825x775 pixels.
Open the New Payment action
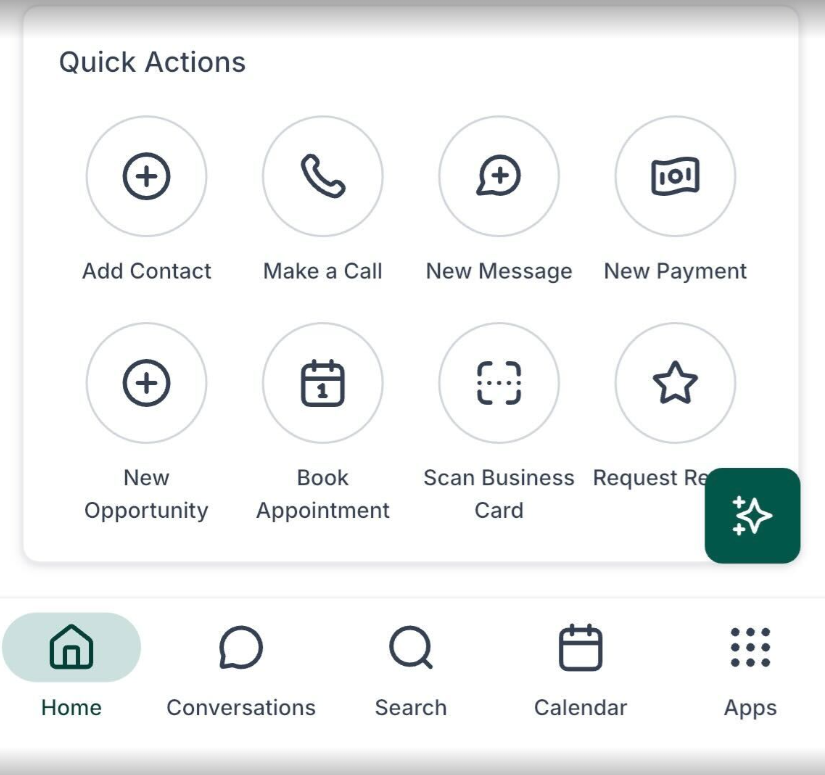(675, 177)
